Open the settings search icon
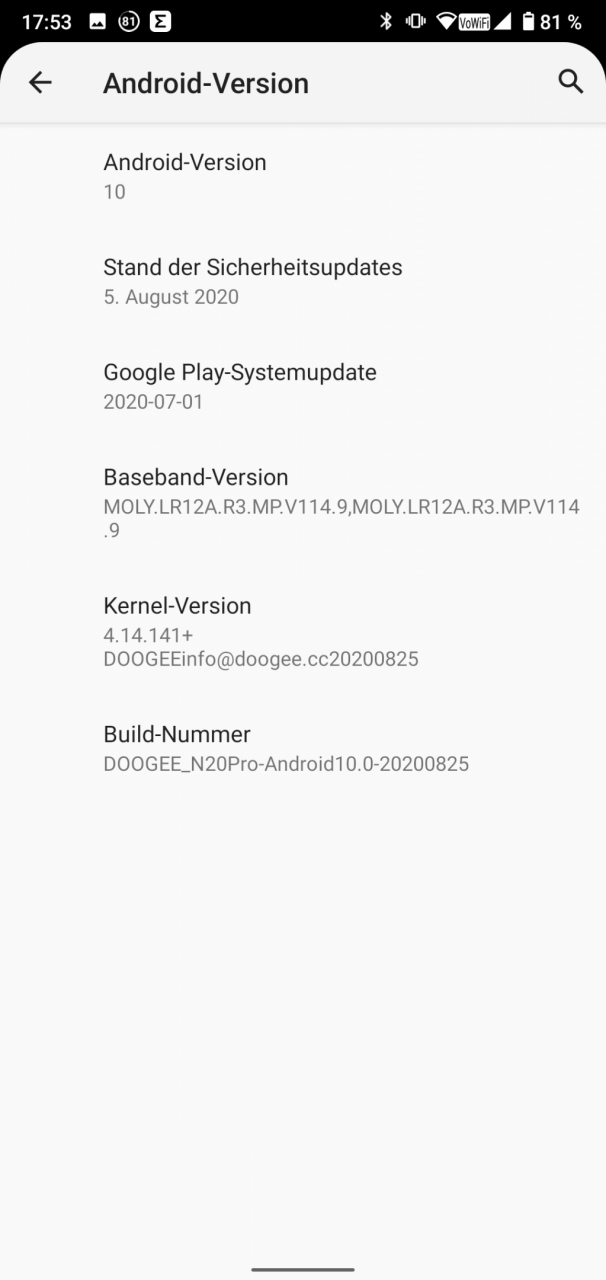The image size is (606, 1280). click(x=570, y=82)
